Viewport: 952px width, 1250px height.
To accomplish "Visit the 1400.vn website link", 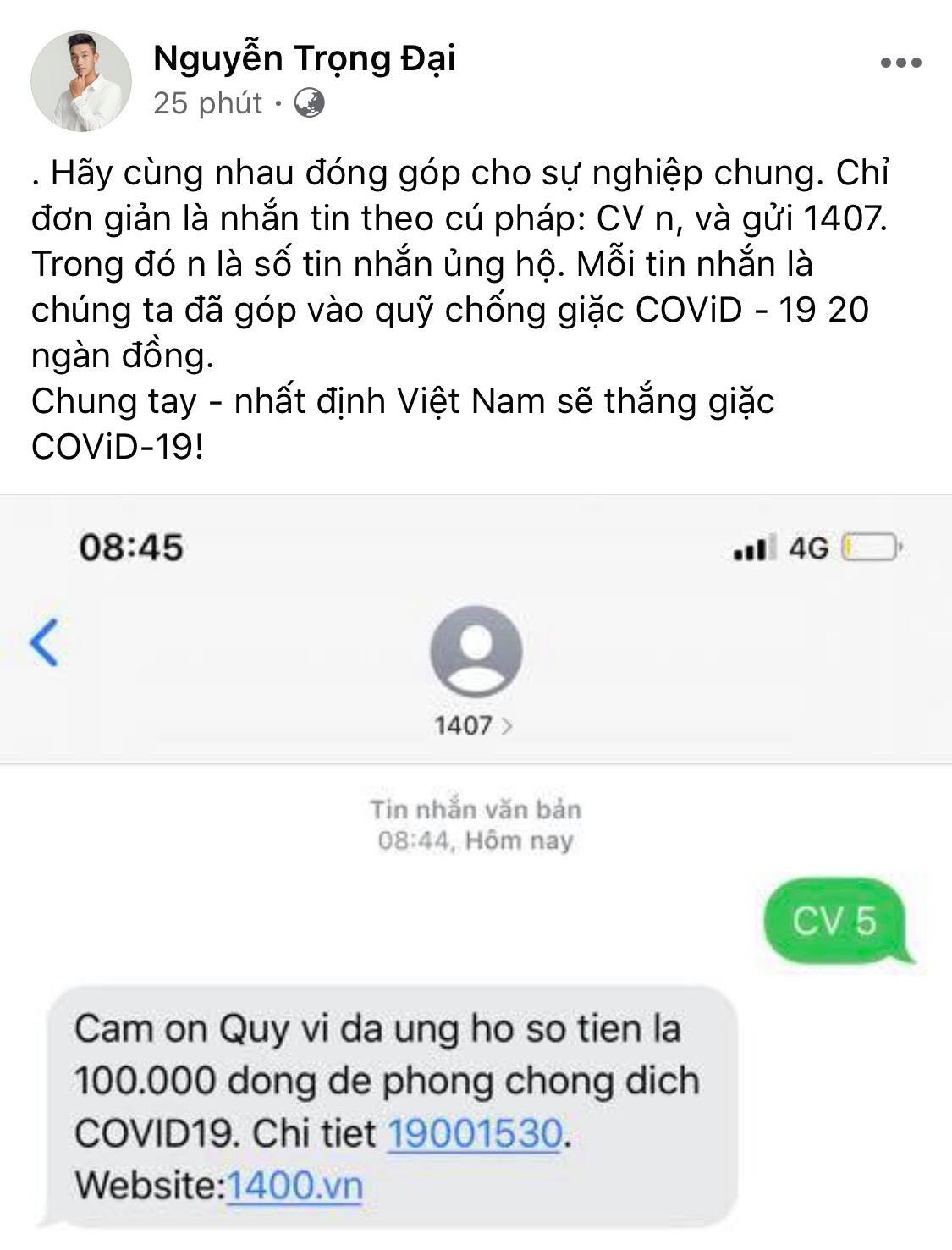I will pos(294,1187).
